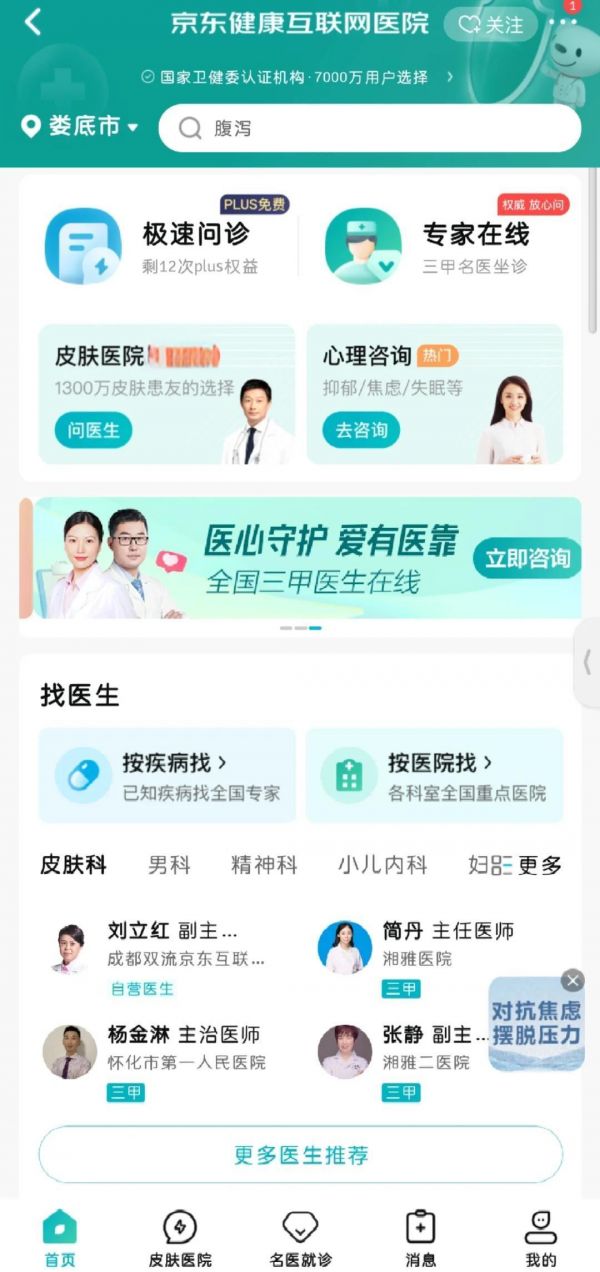Tap 立即咨询 on the banner
This screenshot has height=1272, width=600.
(x=527, y=558)
